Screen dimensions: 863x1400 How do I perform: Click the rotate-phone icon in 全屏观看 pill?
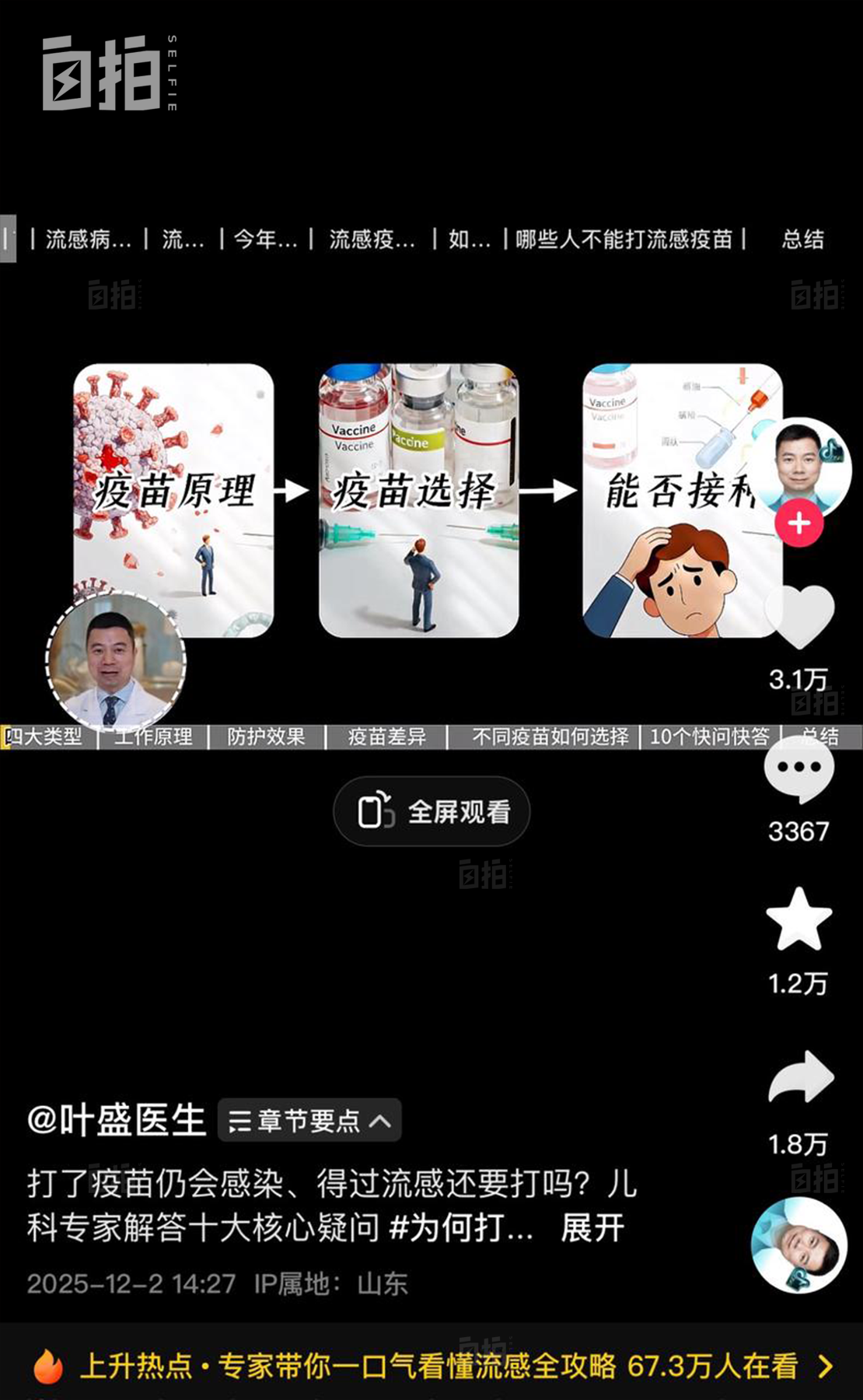pos(375,811)
